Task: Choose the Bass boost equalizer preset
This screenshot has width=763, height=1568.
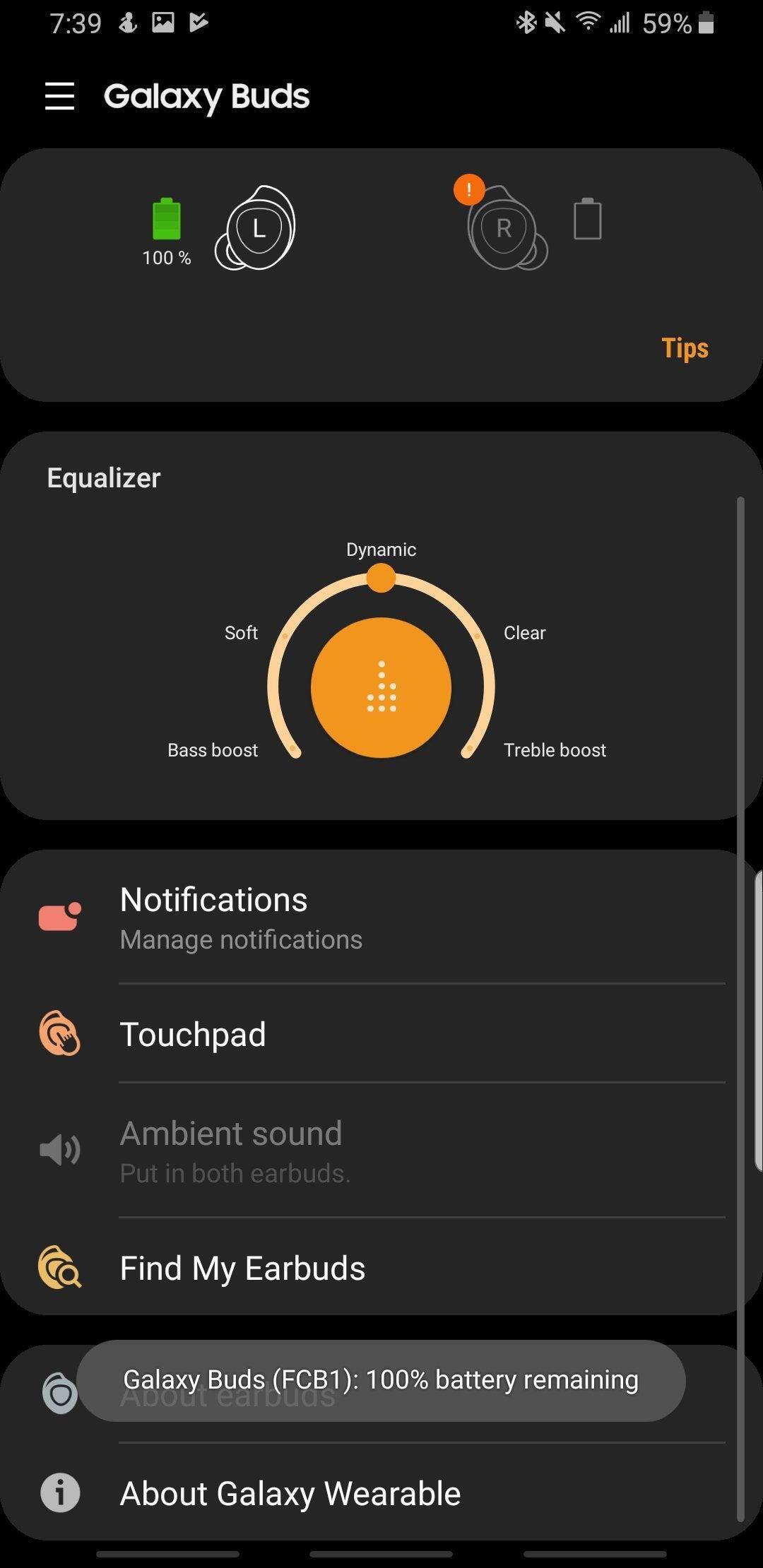Action: (x=213, y=750)
